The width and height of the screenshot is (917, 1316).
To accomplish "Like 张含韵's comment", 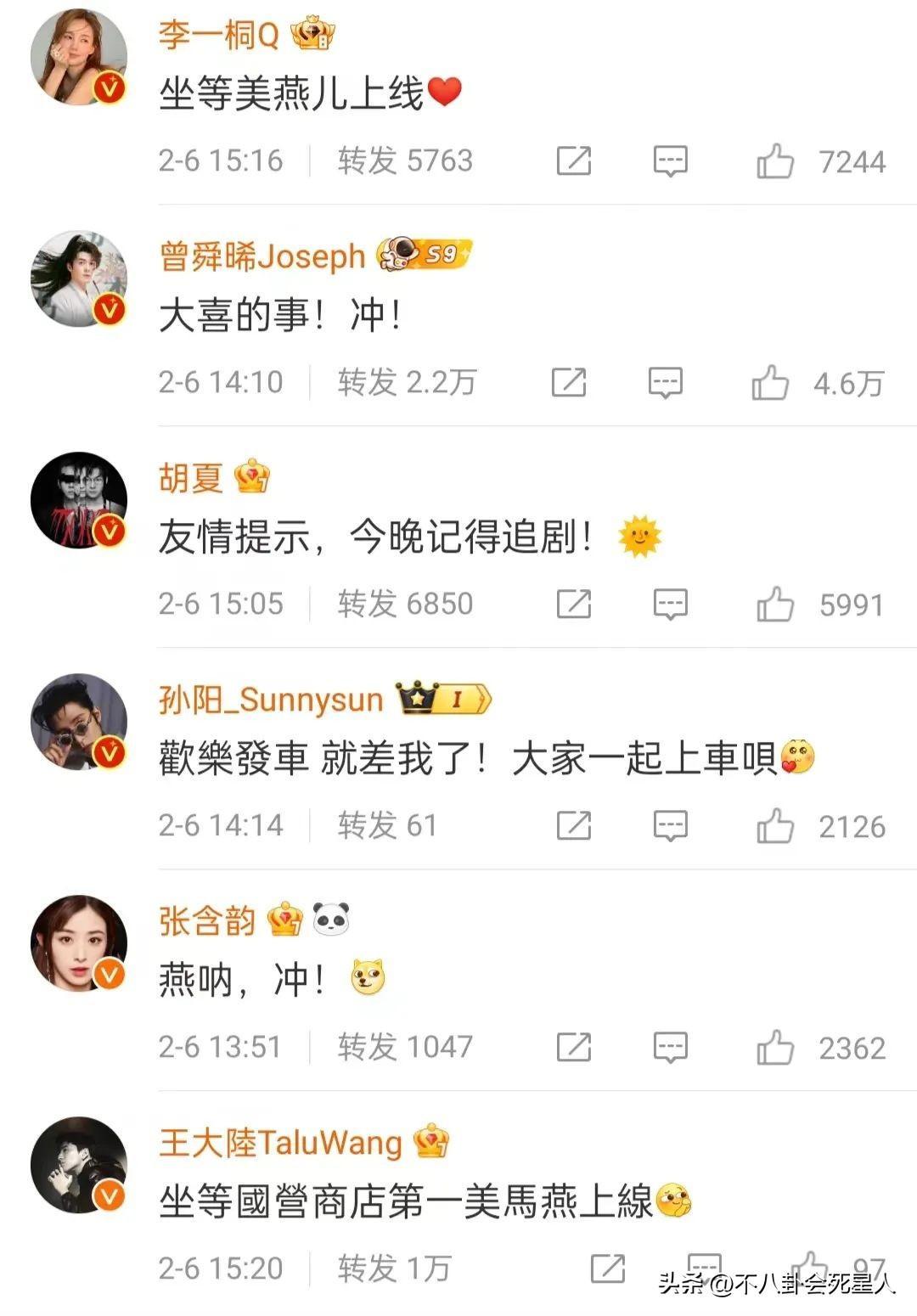I will click(x=774, y=1048).
